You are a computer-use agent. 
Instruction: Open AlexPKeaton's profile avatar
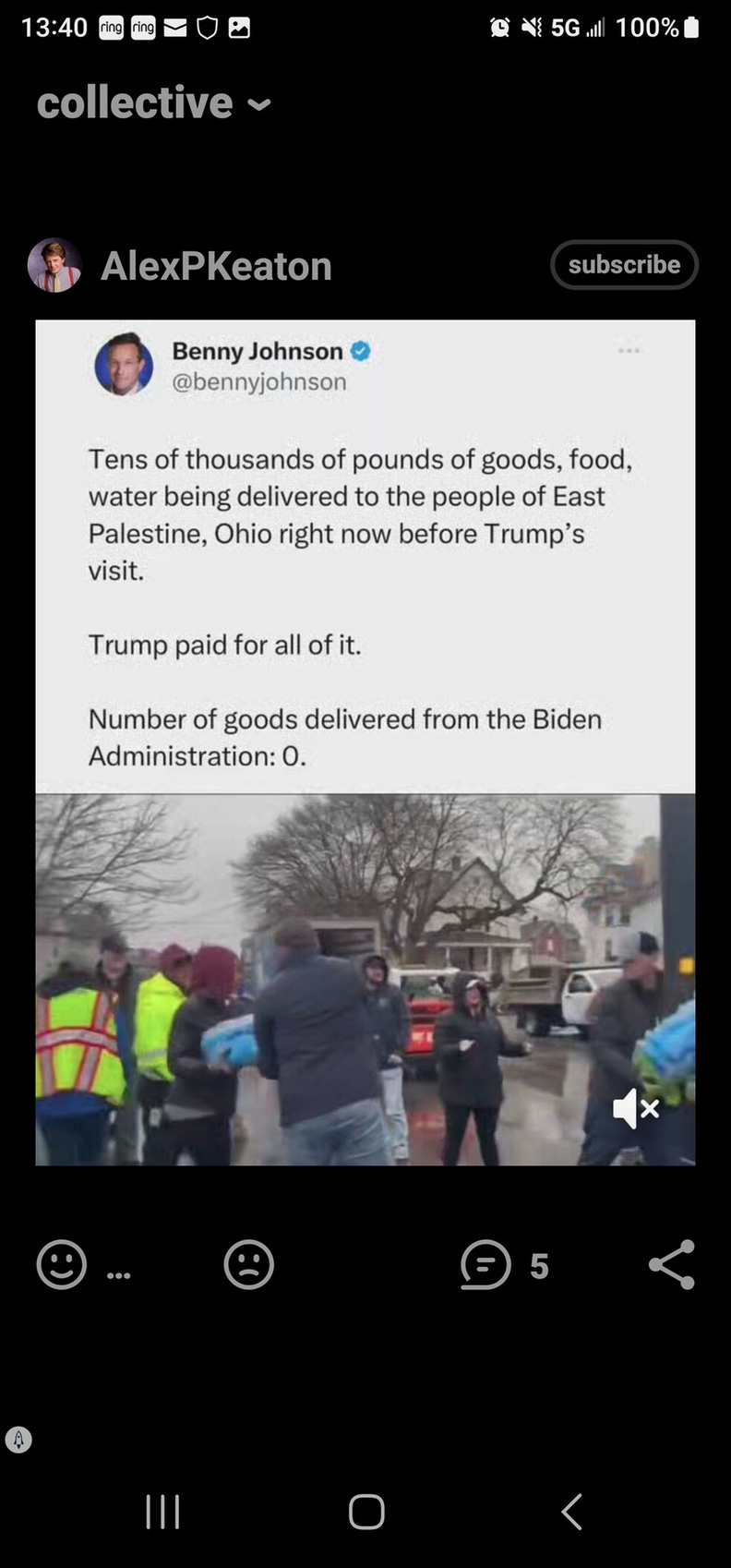point(54,265)
